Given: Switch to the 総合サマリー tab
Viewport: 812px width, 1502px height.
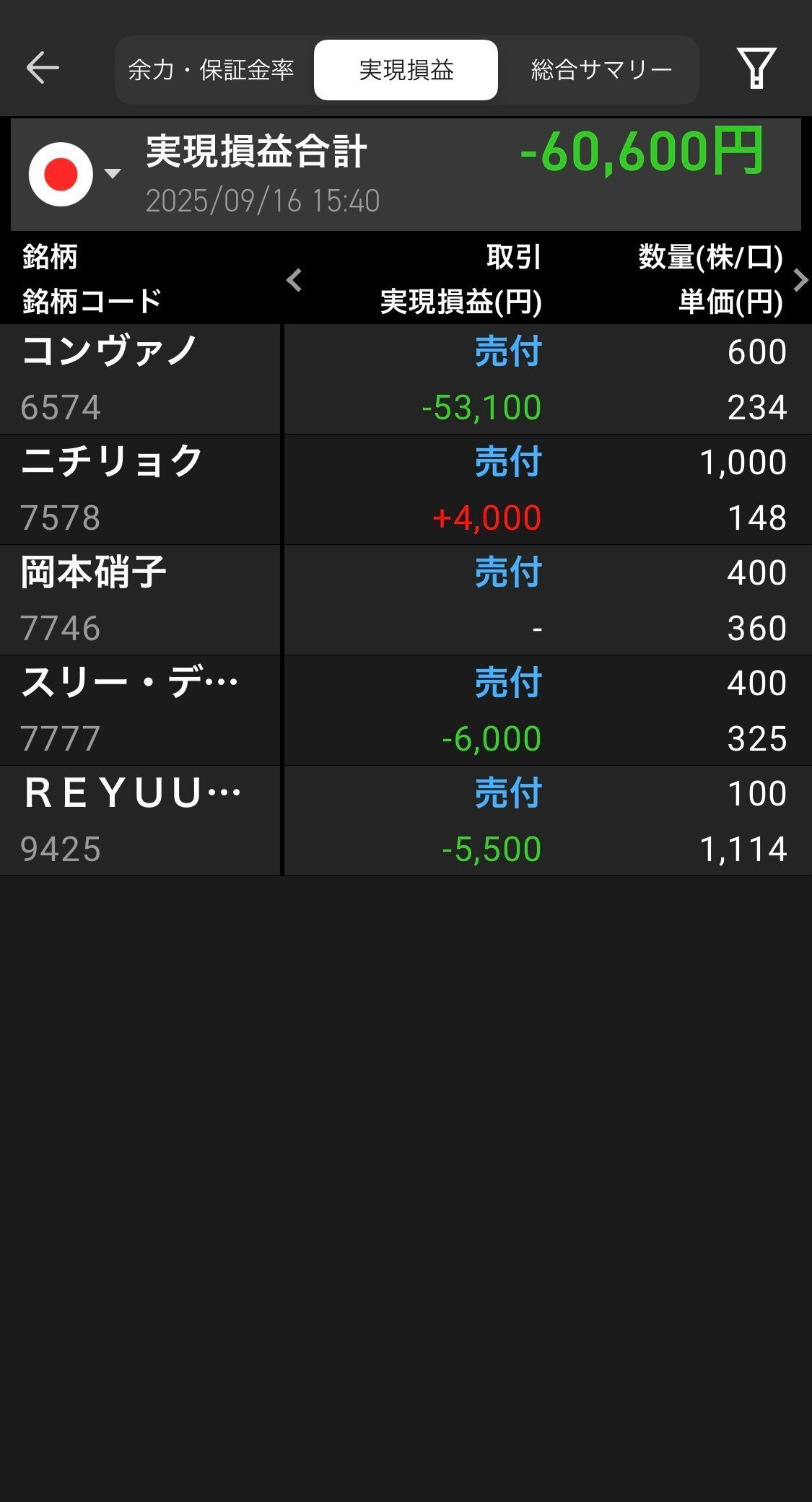Looking at the screenshot, I should (x=601, y=69).
